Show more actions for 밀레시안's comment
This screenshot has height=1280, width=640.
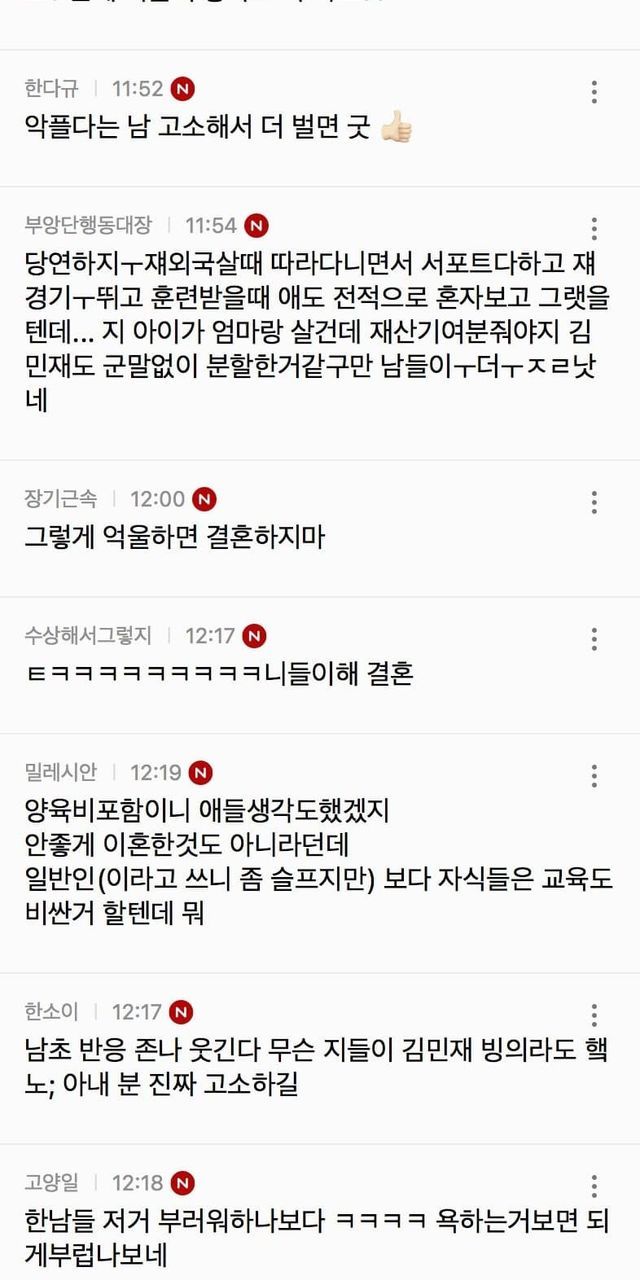coord(594,776)
